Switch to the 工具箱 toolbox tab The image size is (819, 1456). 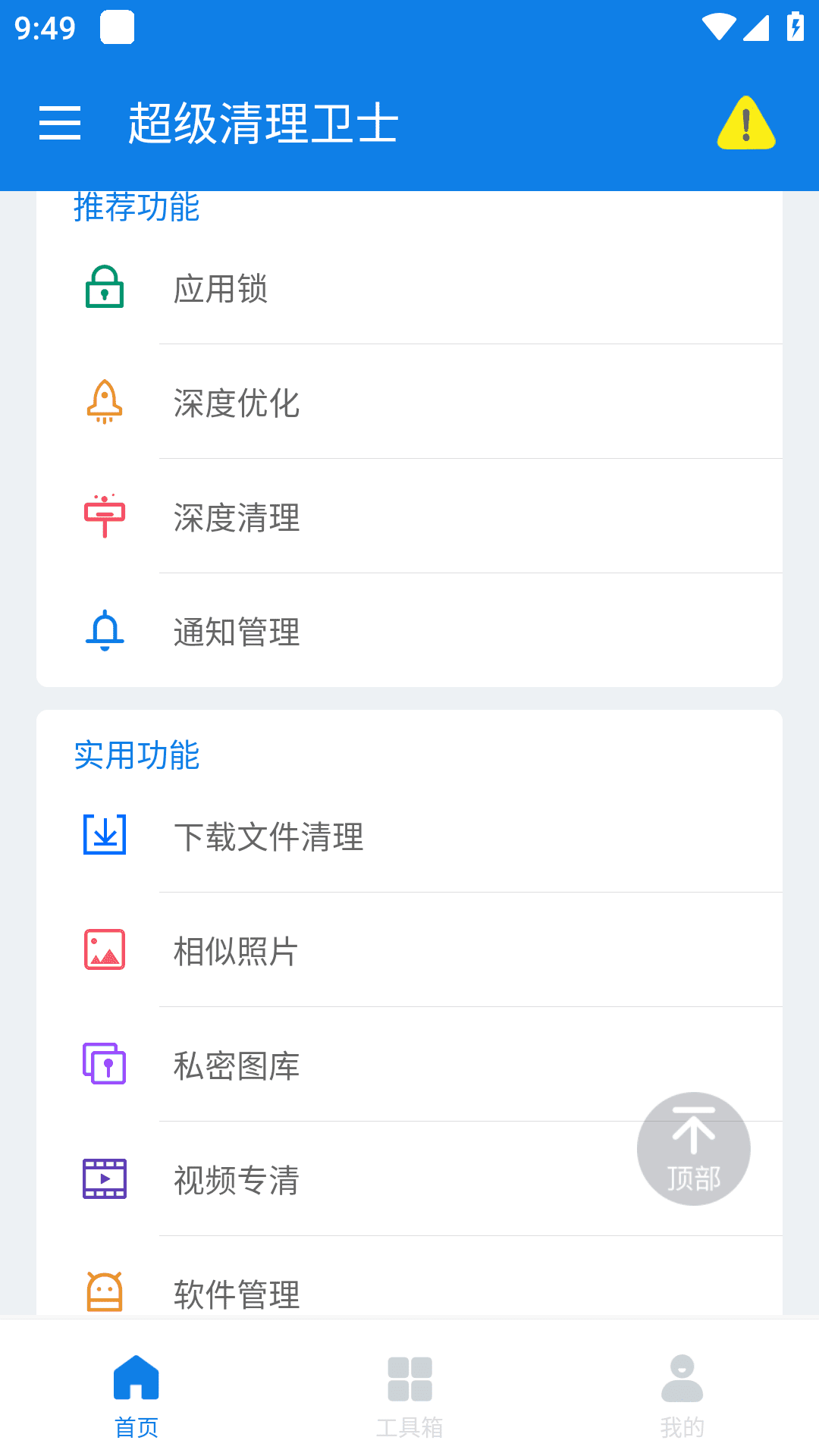point(409,1395)
